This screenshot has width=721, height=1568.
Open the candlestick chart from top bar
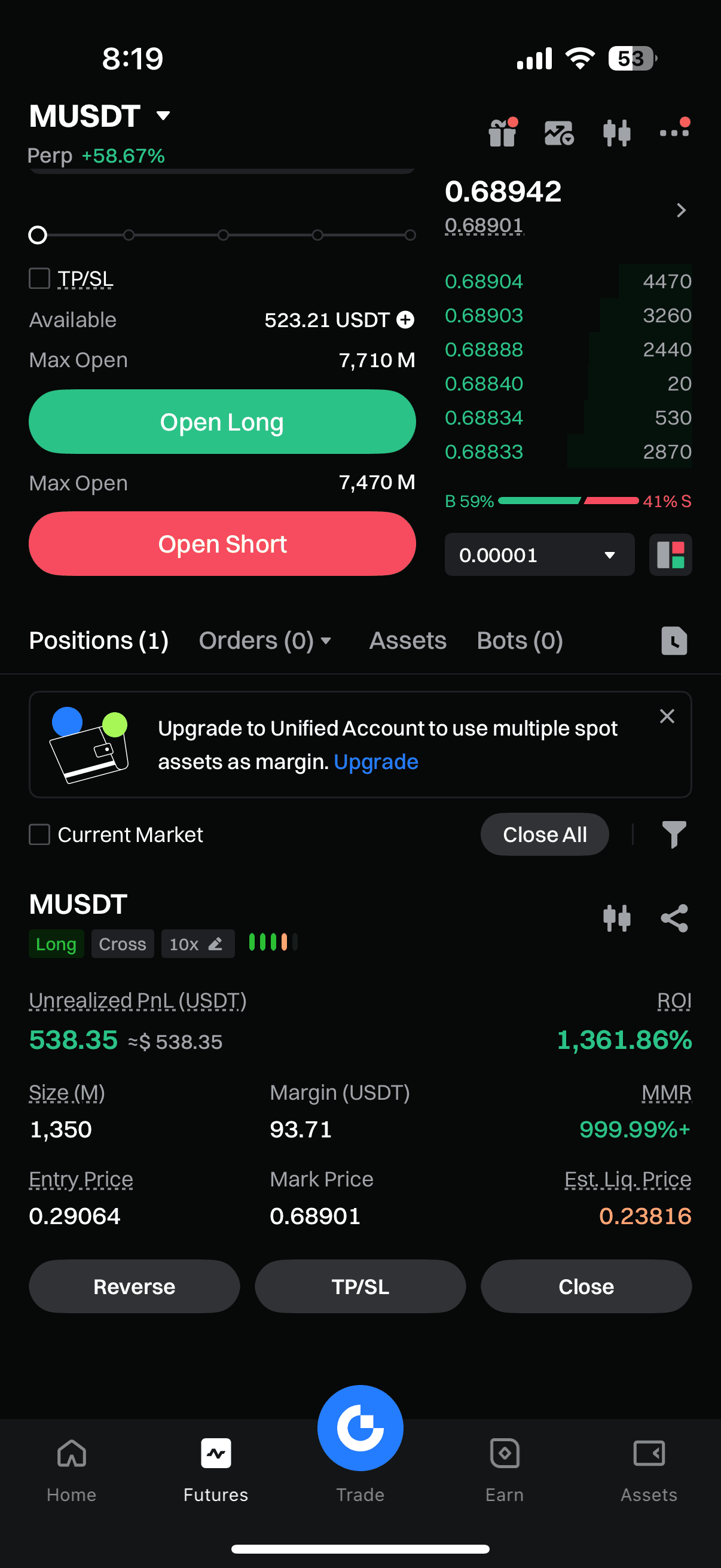(x=616, y=132)
